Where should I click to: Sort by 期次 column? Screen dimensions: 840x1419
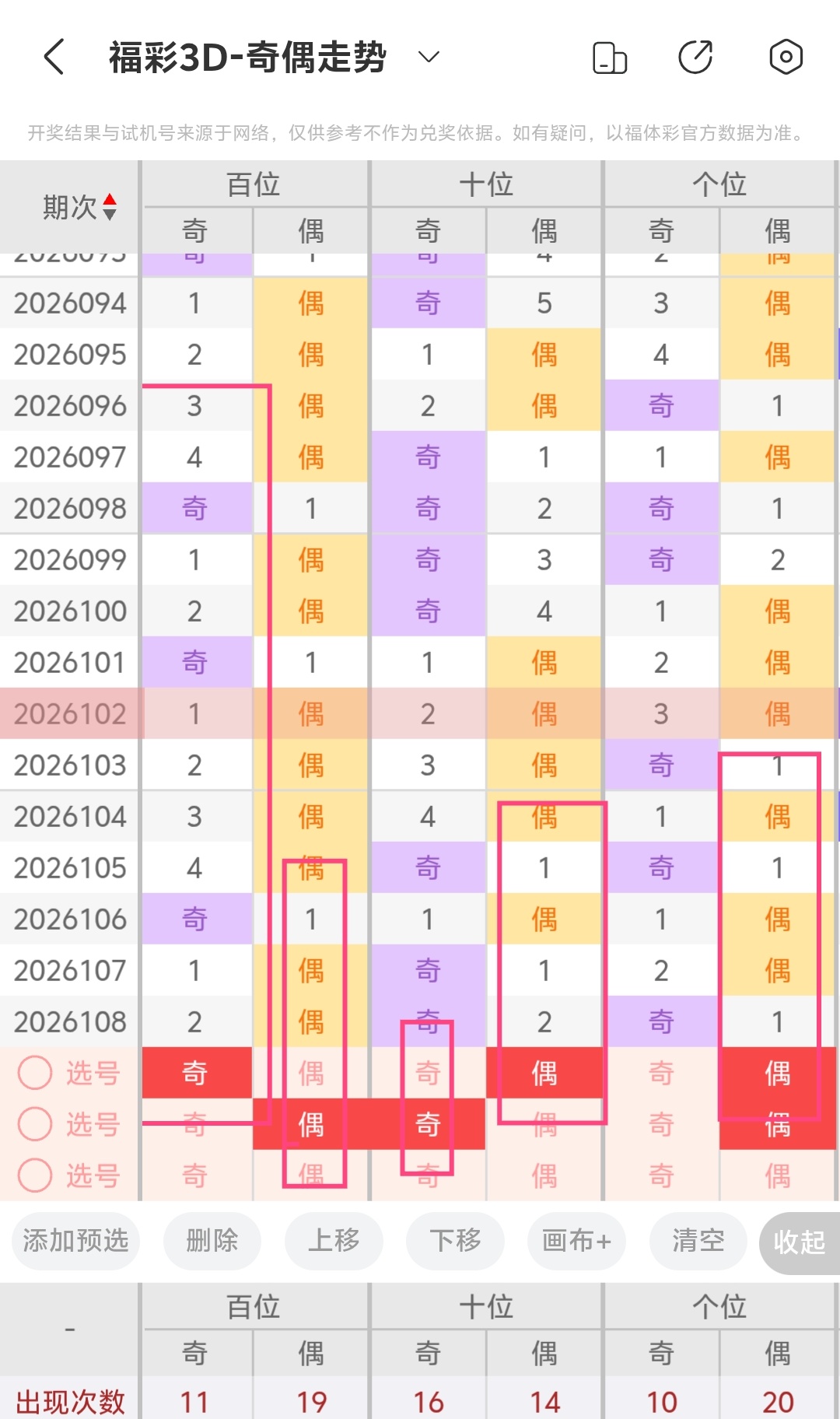click(79, 207)
